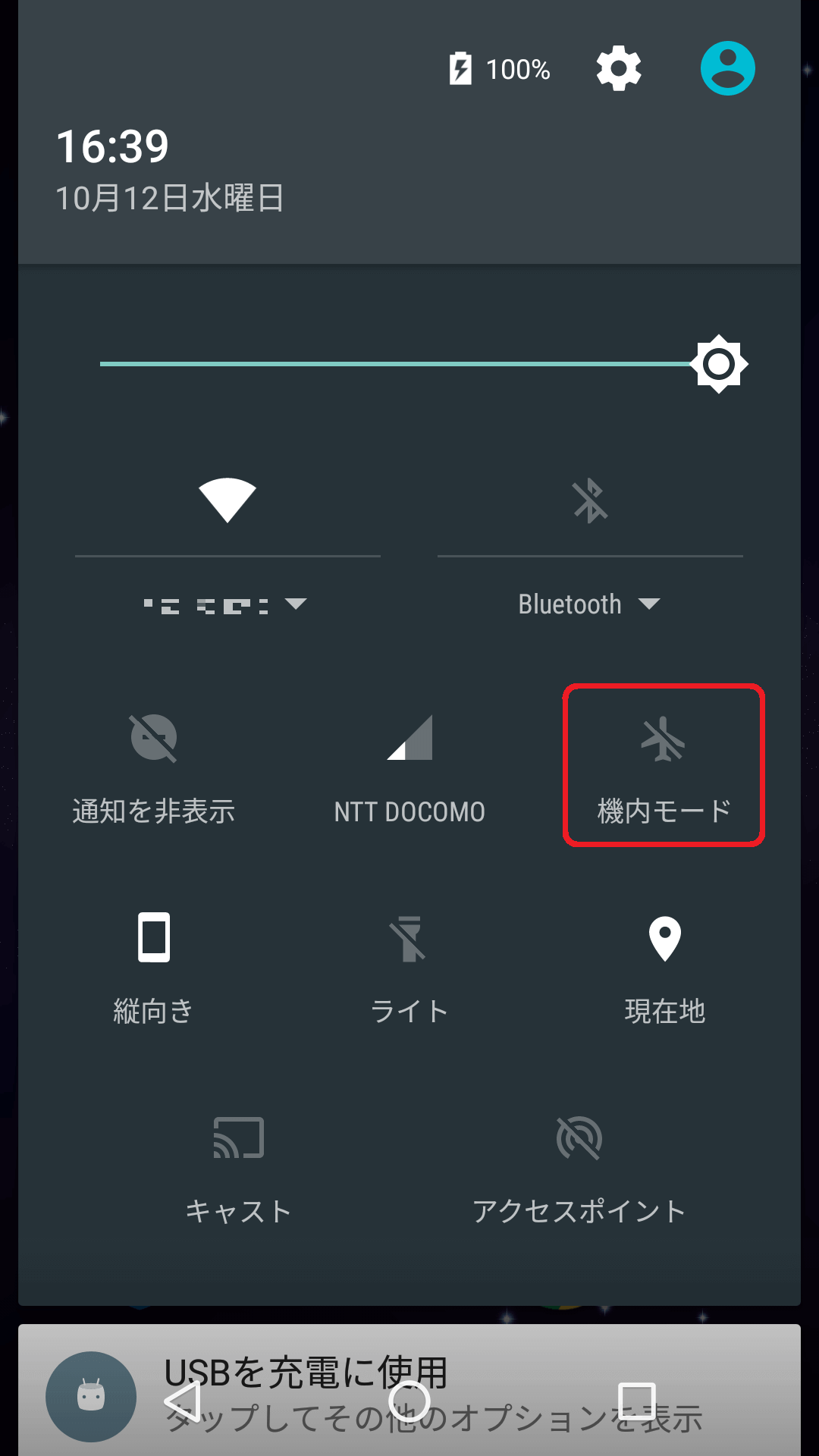Turn on Bluetooth via its icon
819x1456 pixels.
coord(590,500)
